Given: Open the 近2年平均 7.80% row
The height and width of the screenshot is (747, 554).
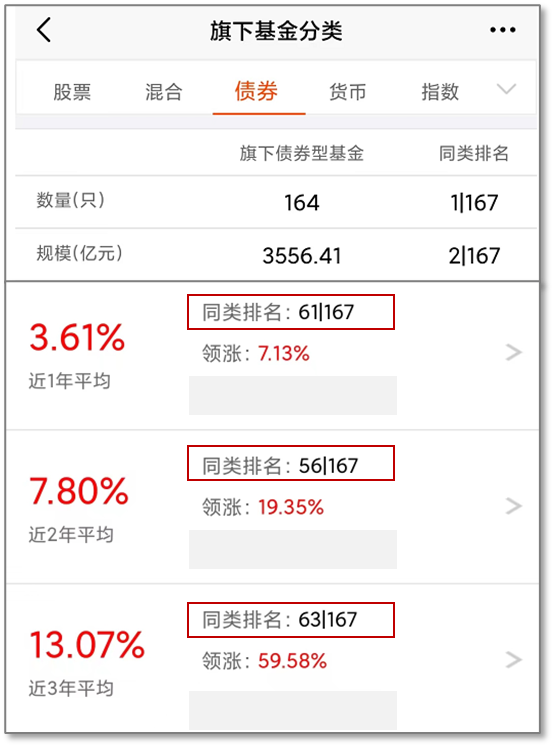Looking at the screenshot, I should click(272, 507).
